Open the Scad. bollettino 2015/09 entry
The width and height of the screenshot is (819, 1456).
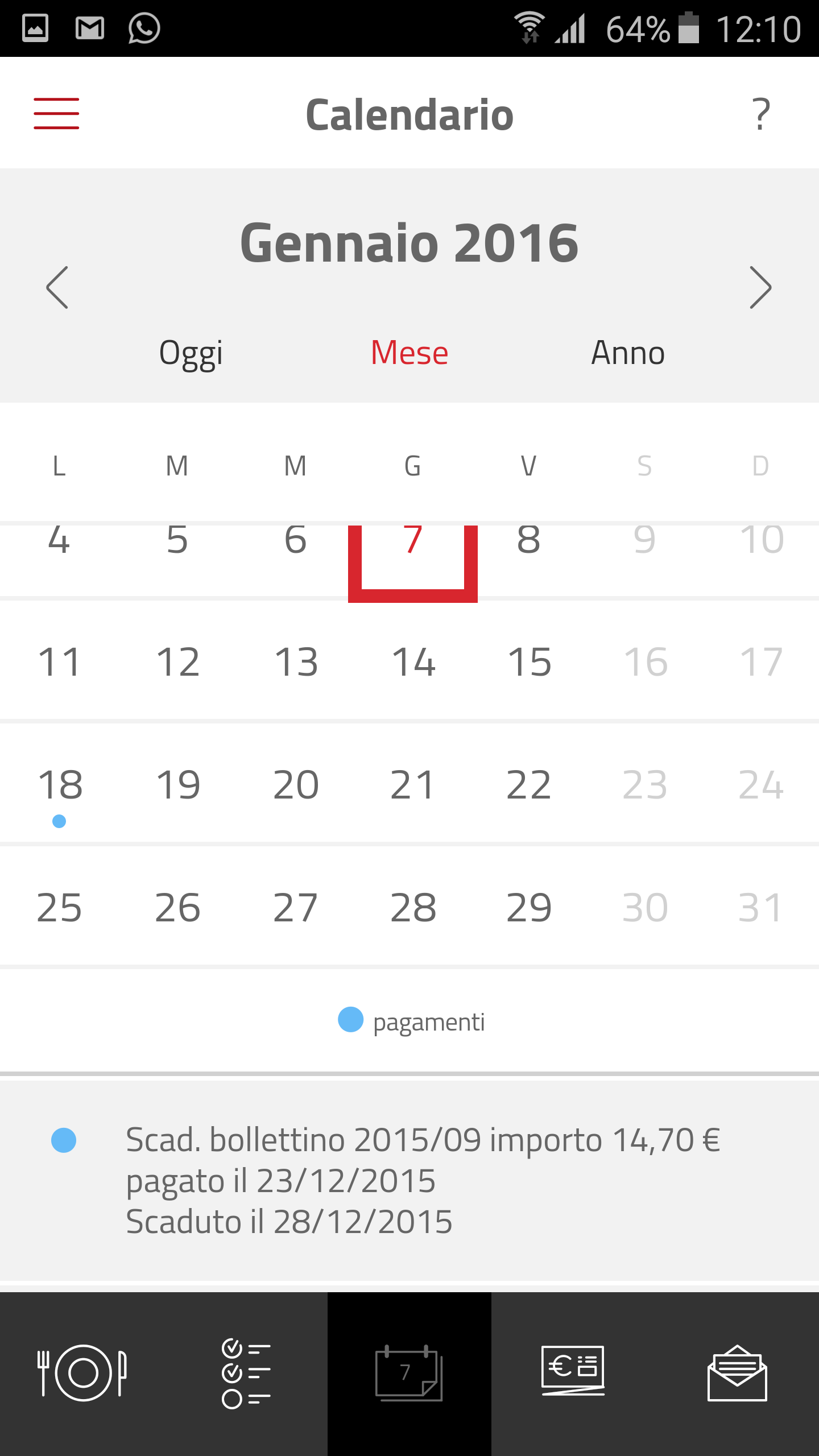tap(409, 1181)
